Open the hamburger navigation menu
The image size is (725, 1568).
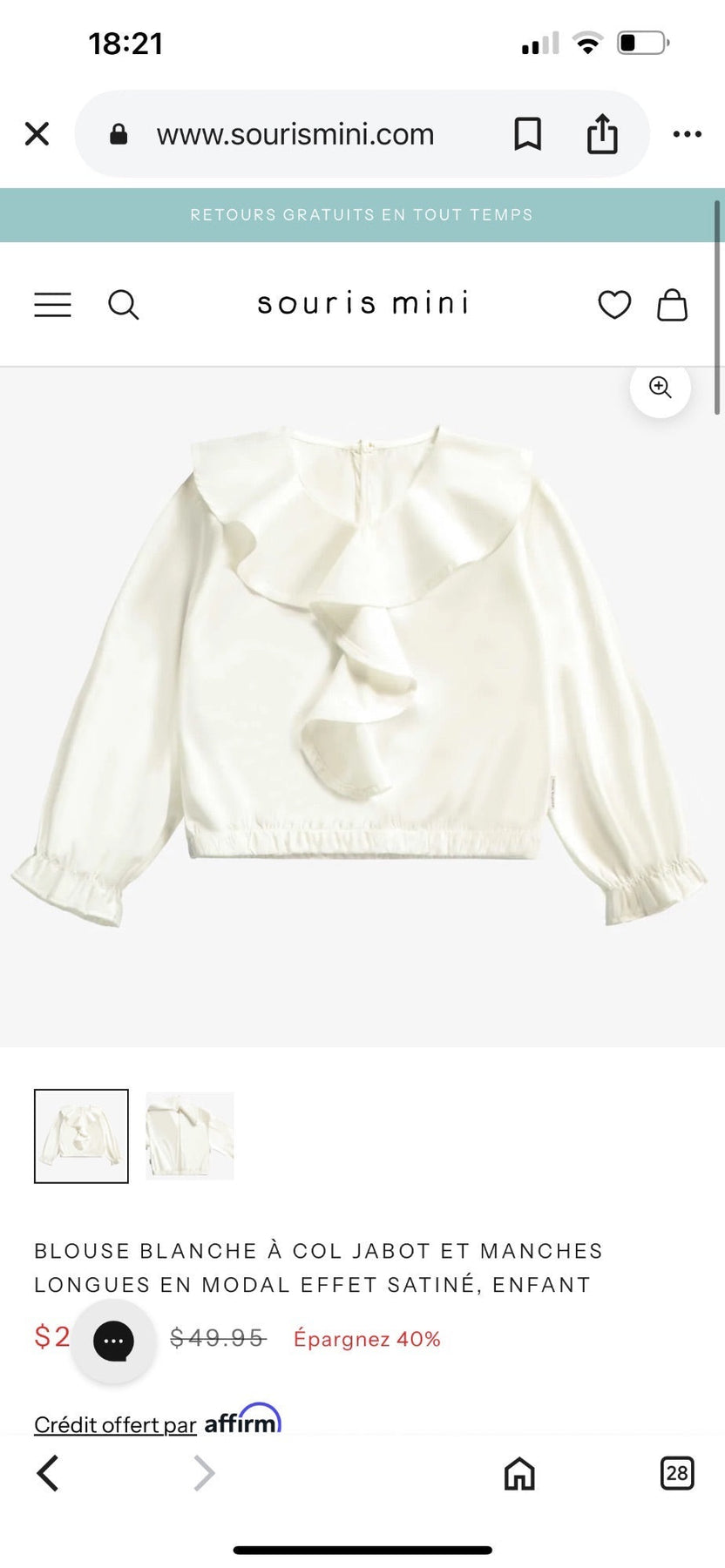click(x=52, y=305)
